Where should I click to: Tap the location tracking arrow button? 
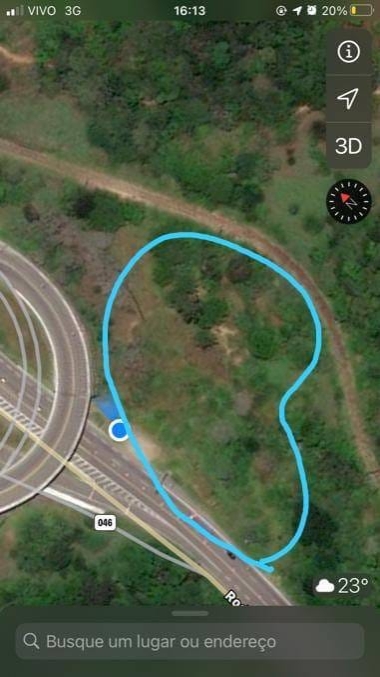[348, 99]
